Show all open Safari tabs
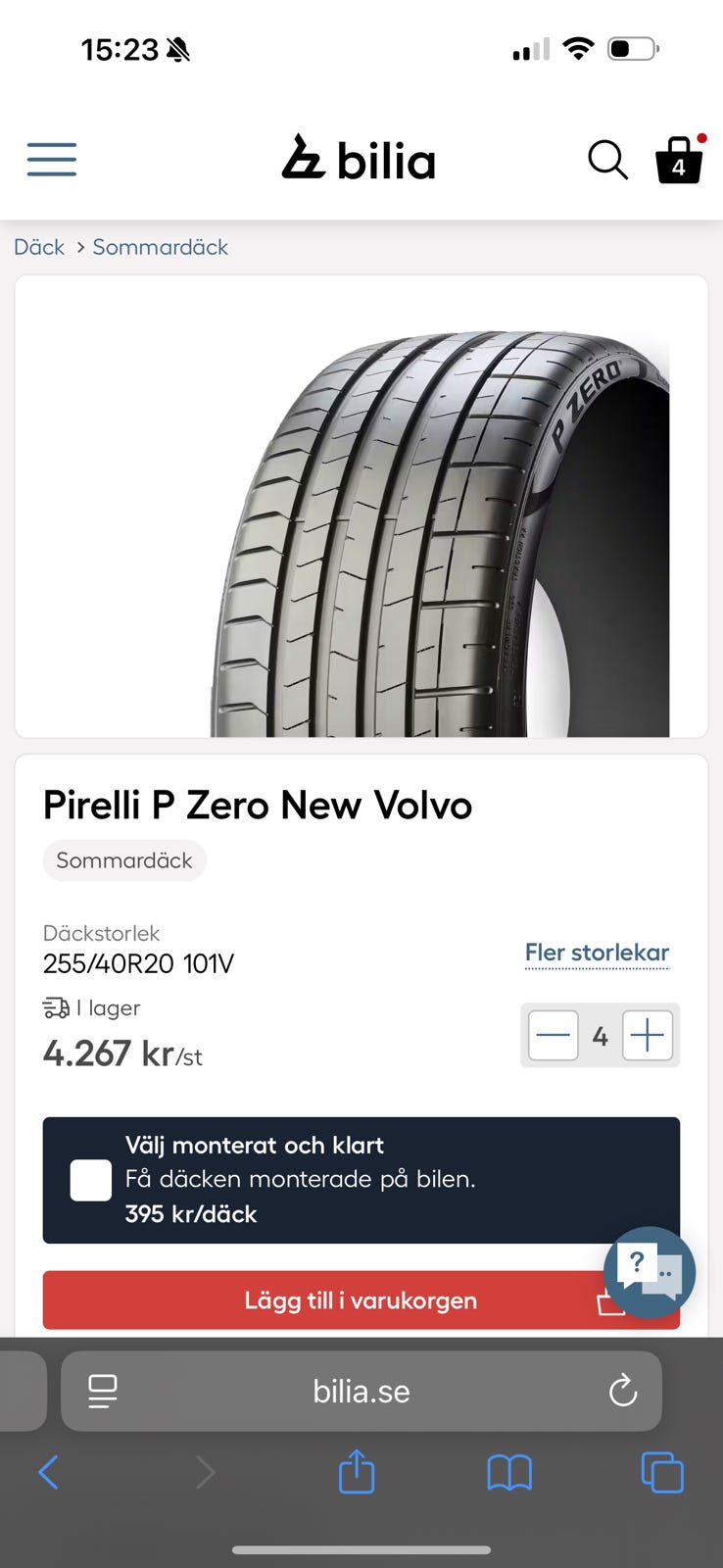The height and width of the screenshot is (1568, 723). click(x=662, y=1472)
